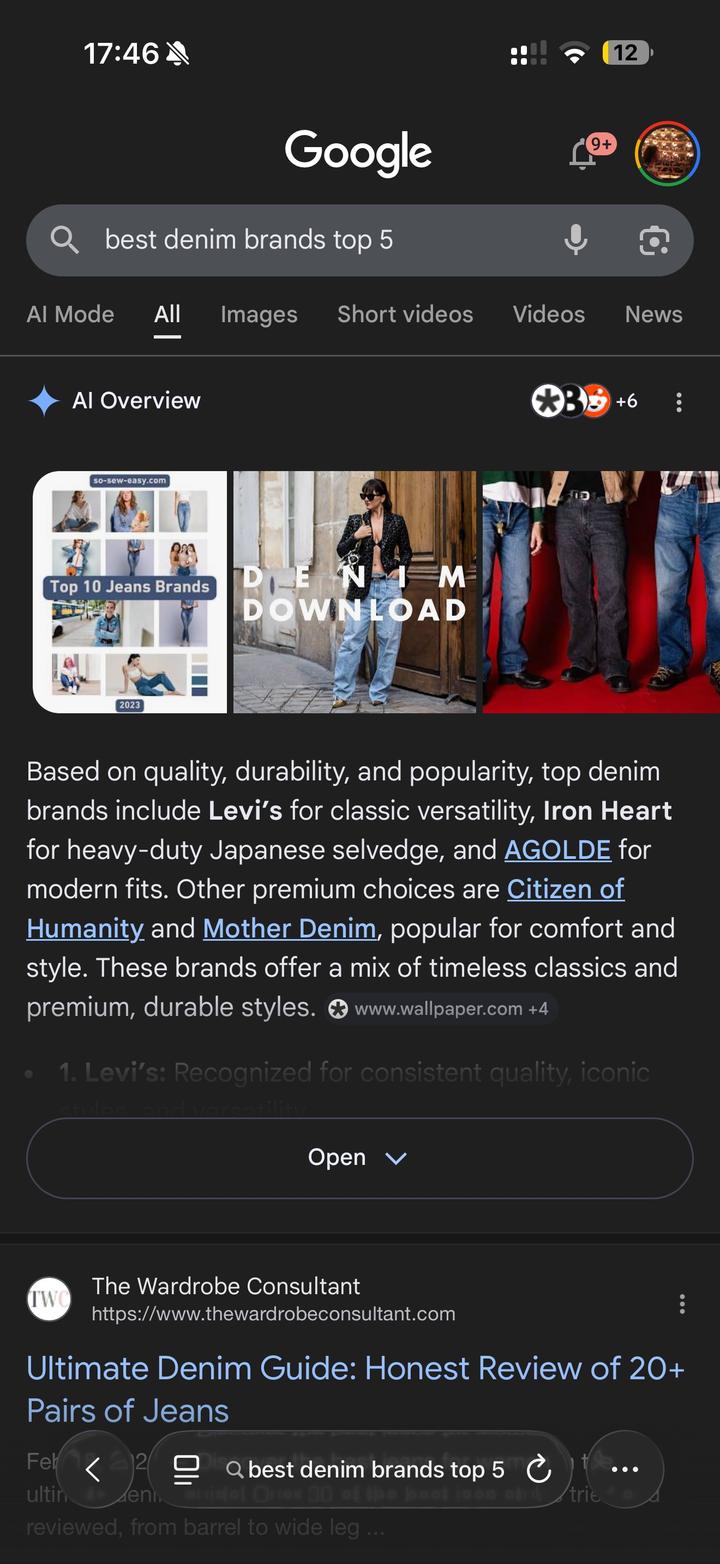Open AI Overview more options menu
This screenshot has width=720, height=1564.
pyautogui.click(x=679, y=402)
